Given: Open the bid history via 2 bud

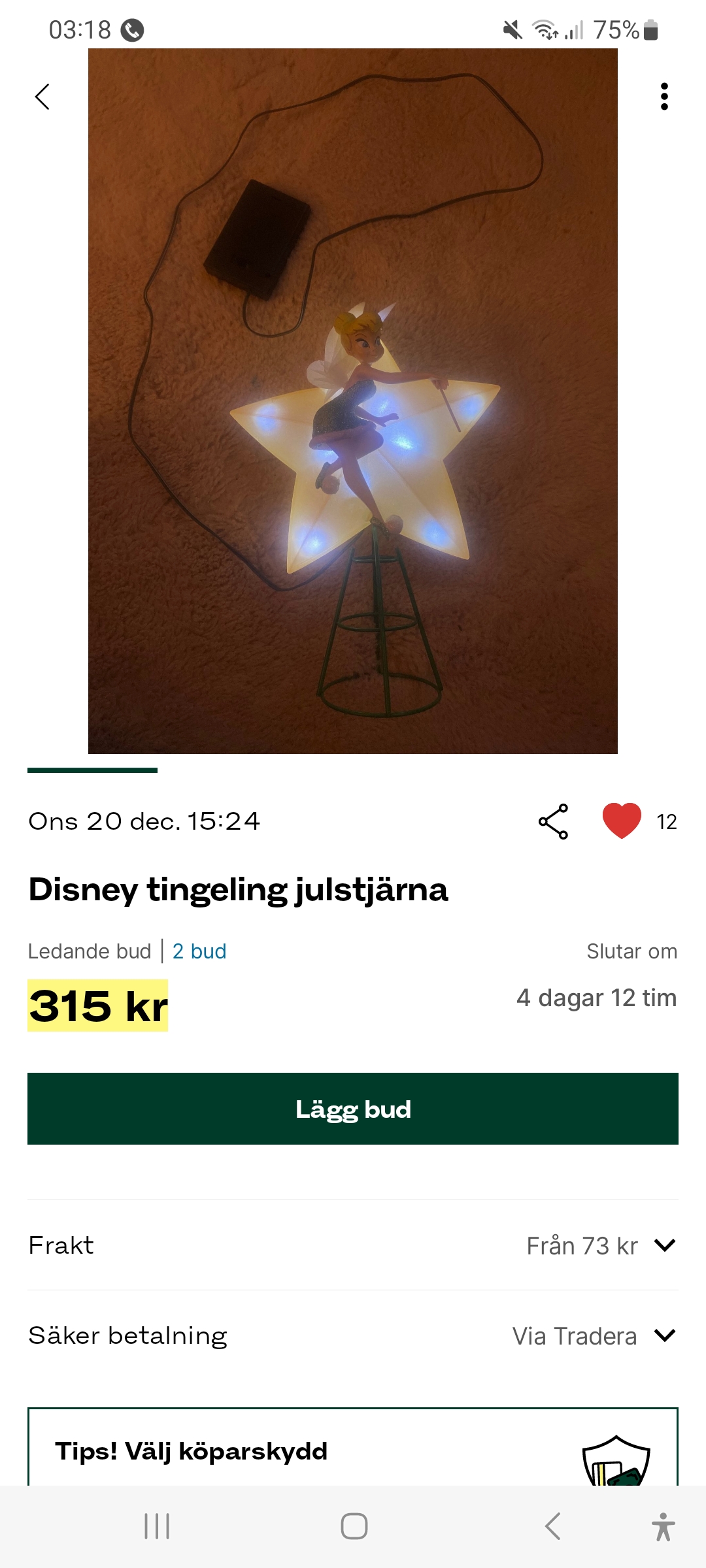Looking at the screenshot, I should click(x=199, y=951).
